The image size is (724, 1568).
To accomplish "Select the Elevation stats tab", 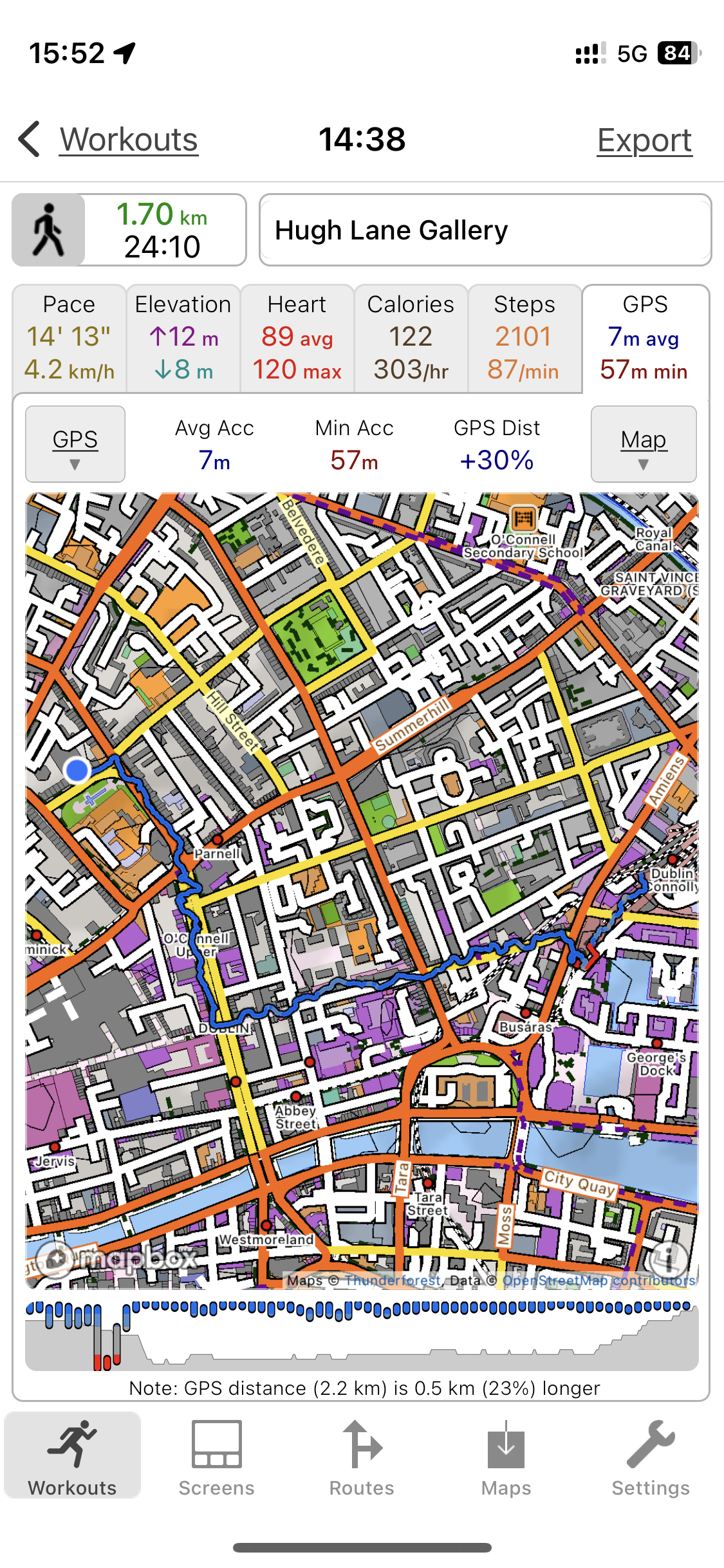I will click(x=183, y=338).
